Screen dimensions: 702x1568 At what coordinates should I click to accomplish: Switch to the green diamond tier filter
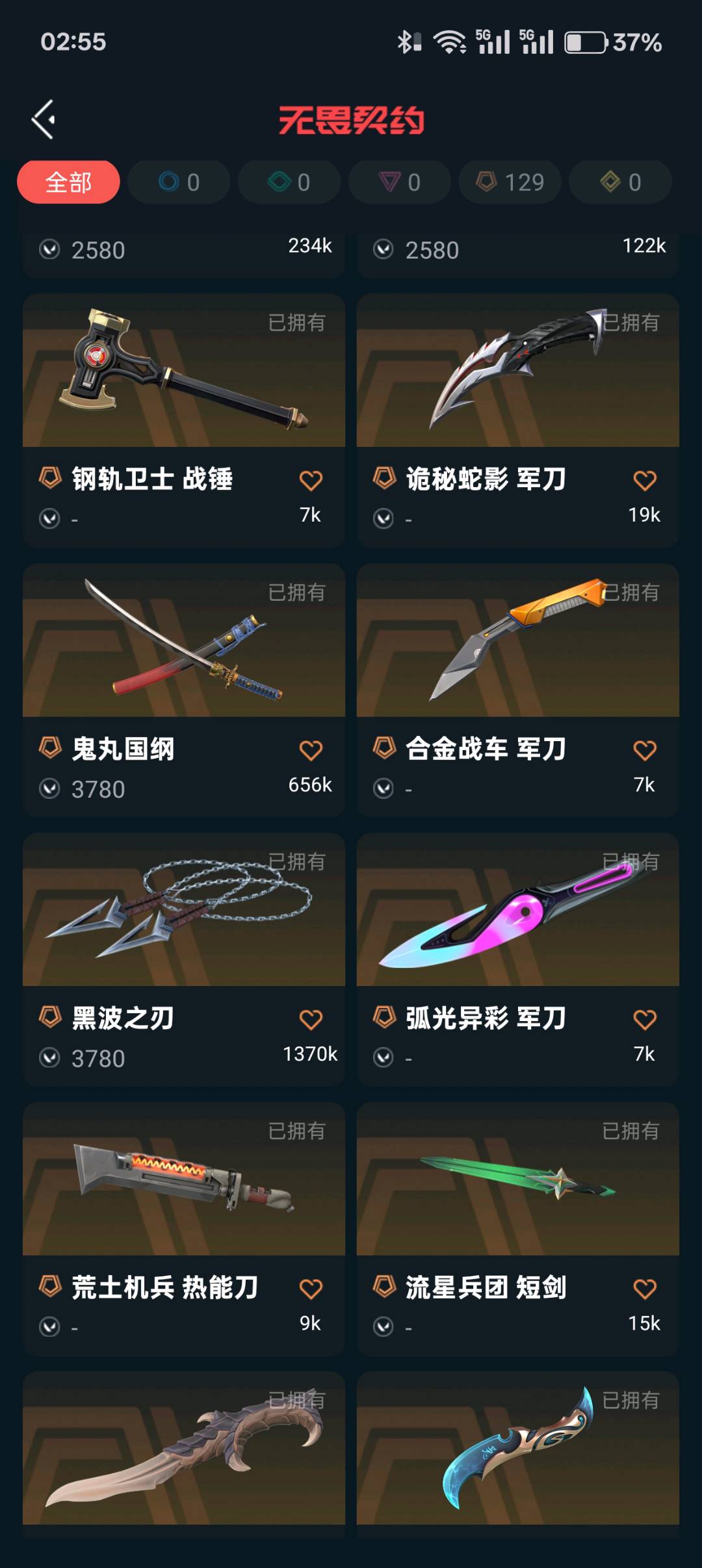(x=289, y=183)
